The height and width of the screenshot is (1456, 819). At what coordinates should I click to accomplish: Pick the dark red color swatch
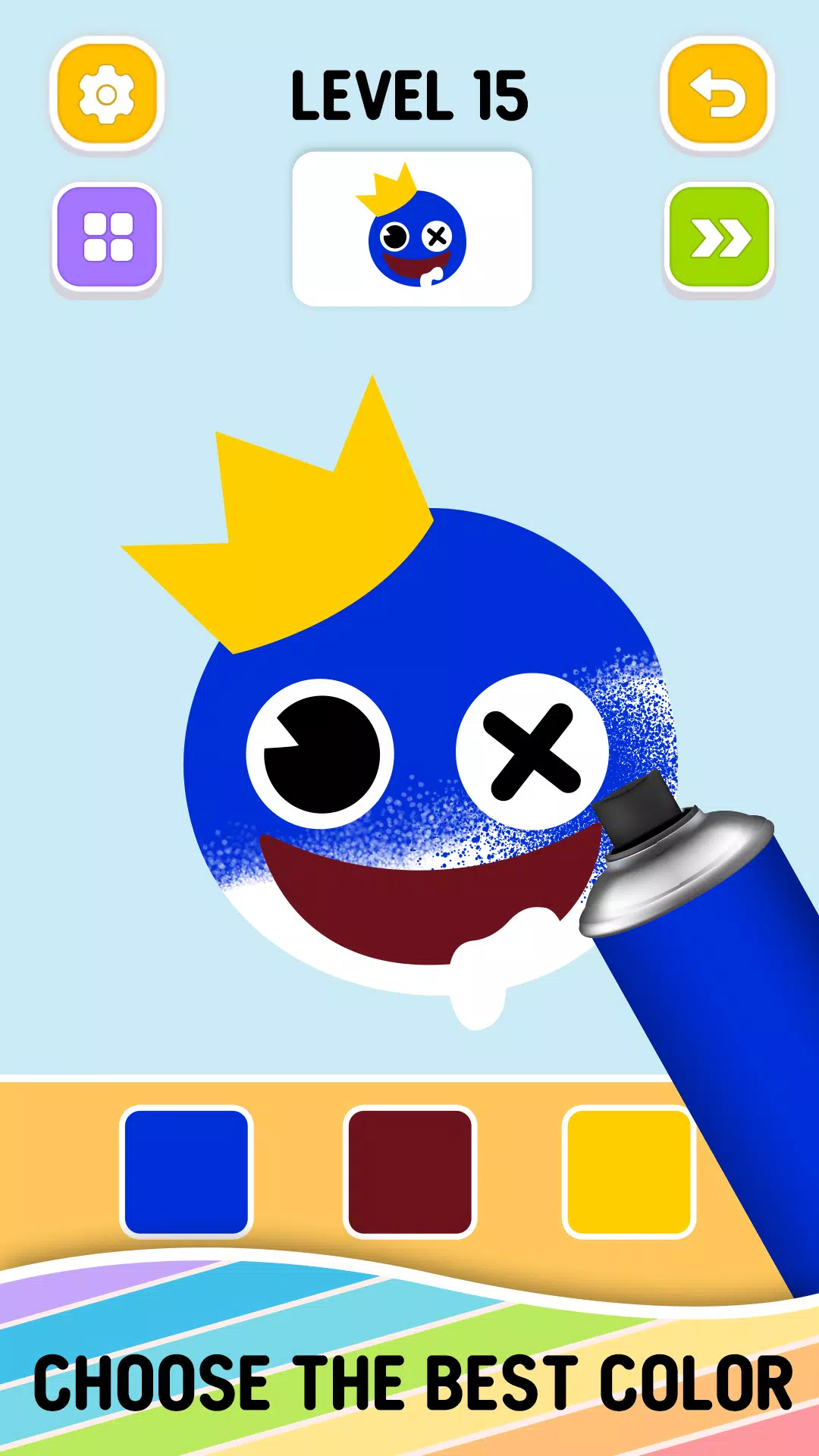409,1172
